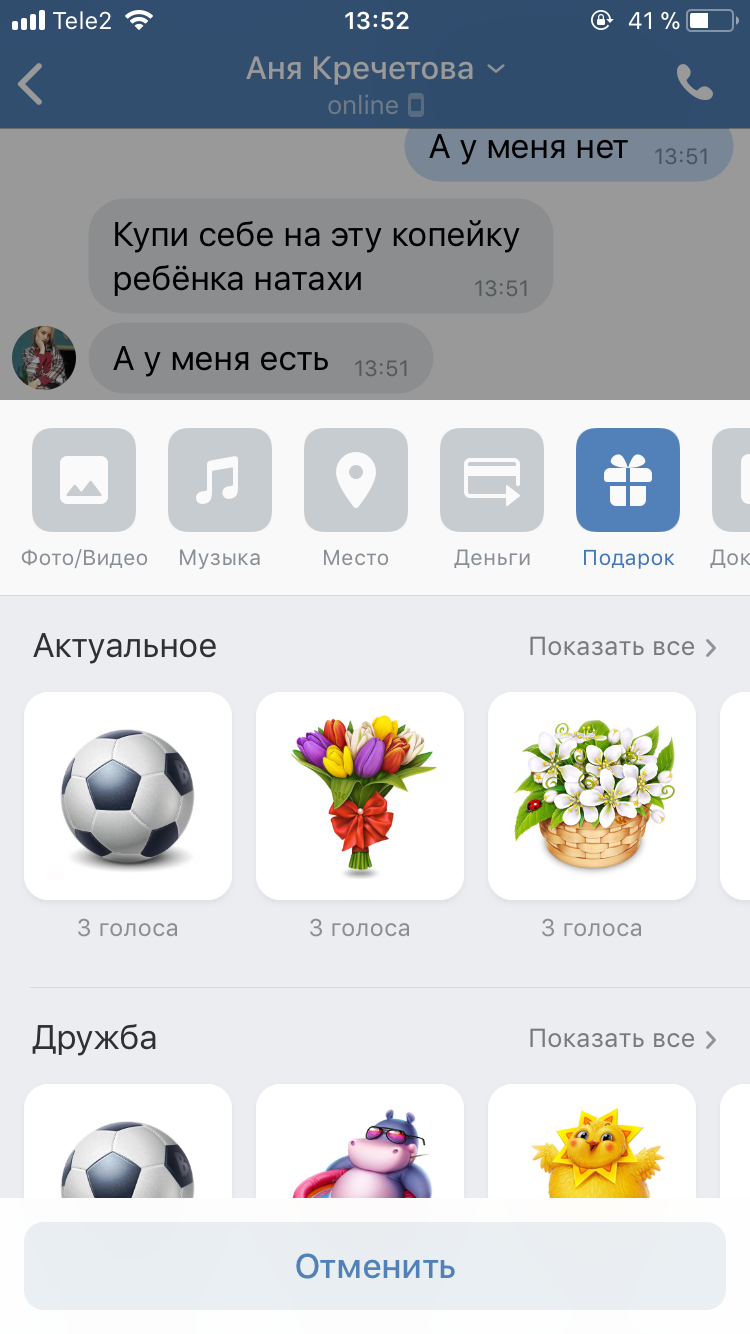
Task: Choose Фото/Видео attachment
Action: pyautogui.click(x=84, y=480)
